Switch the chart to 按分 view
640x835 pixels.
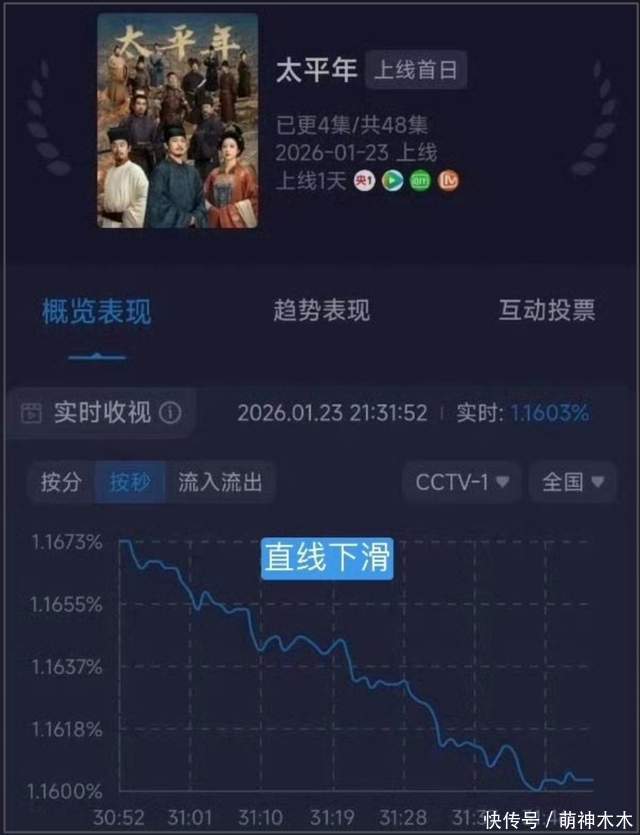tap(61, 482)
